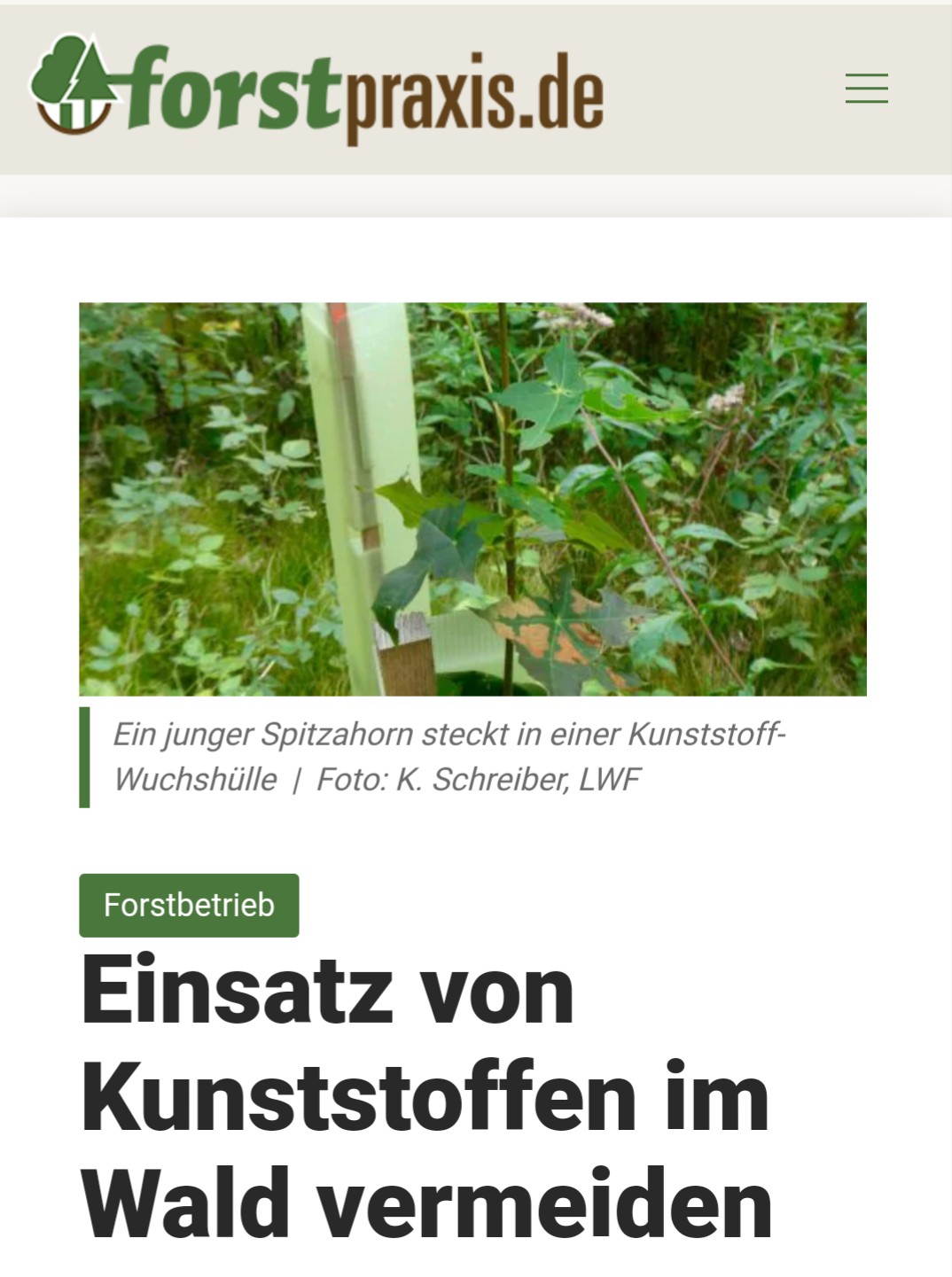The width and height of the screenshot is (952, 1277).
Task: Open the hamburger menu
Action: click(x=866, y=89)
